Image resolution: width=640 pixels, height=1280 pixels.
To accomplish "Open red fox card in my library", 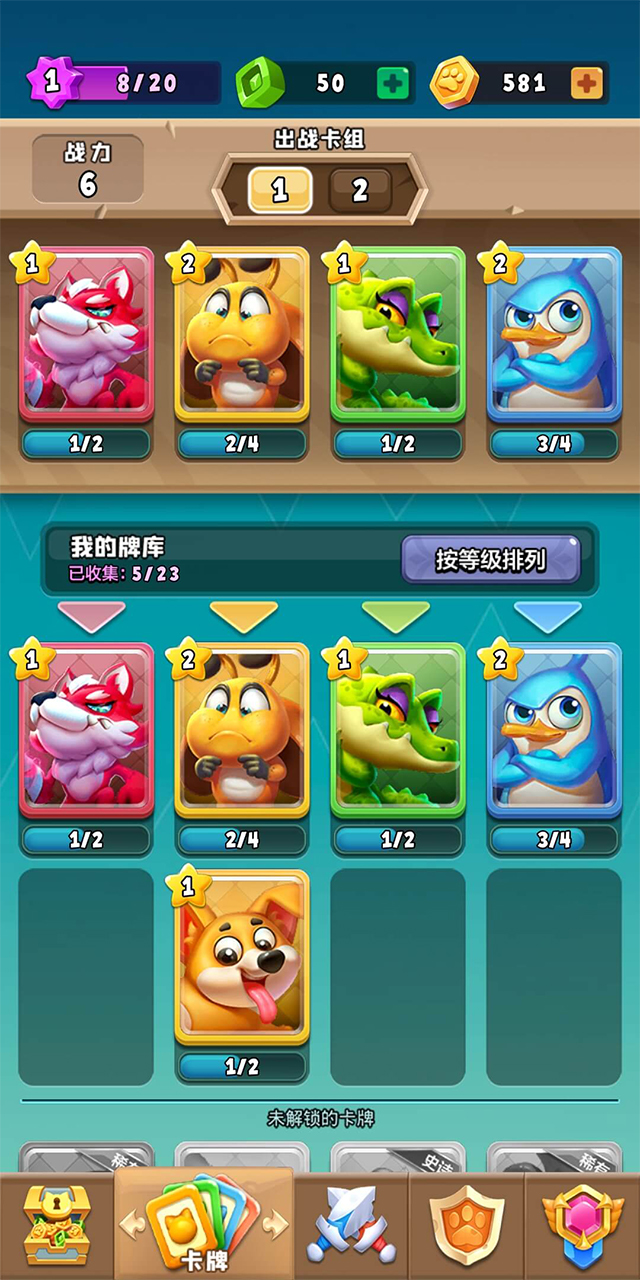I will click(87, 732).
